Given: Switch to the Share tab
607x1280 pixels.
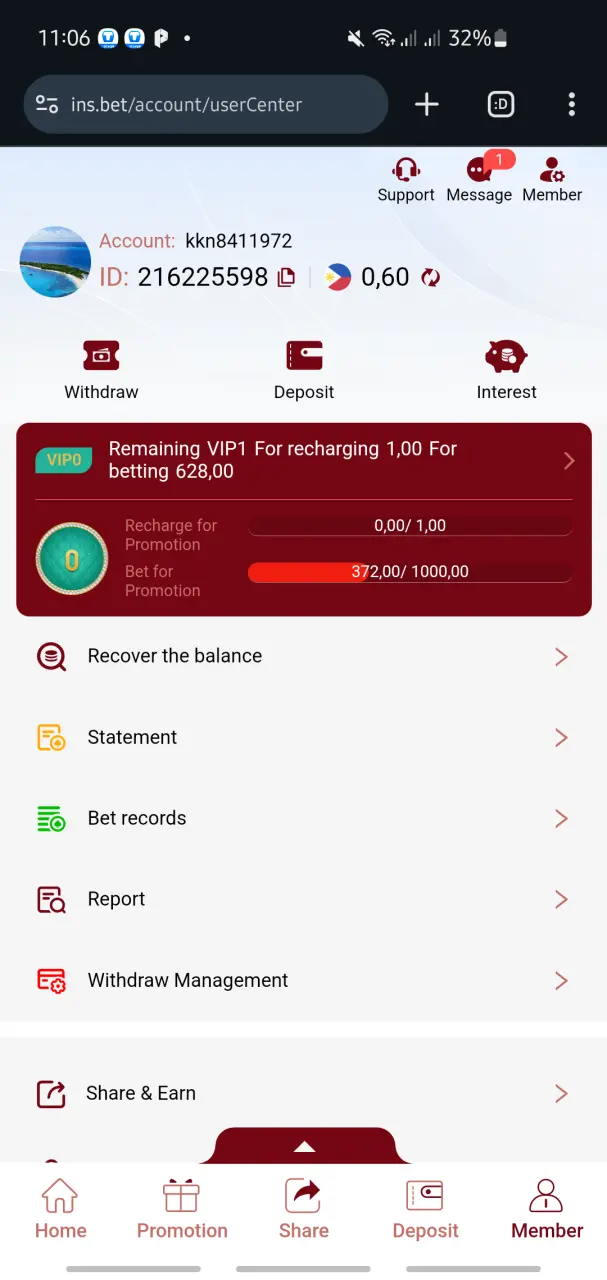Looking at the screenshot, I should tap(304, 1208).
